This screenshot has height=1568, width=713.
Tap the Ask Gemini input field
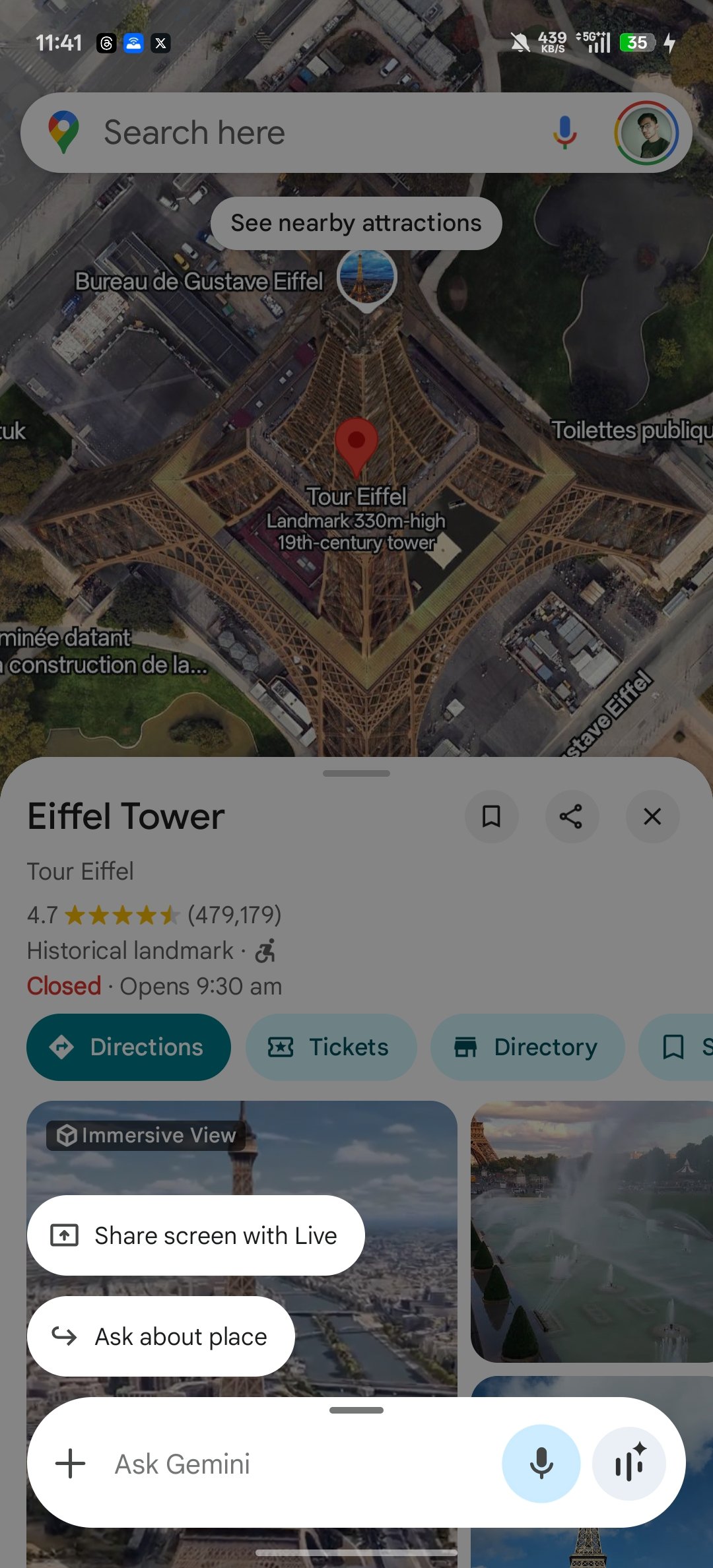[x=198, y=1463]
